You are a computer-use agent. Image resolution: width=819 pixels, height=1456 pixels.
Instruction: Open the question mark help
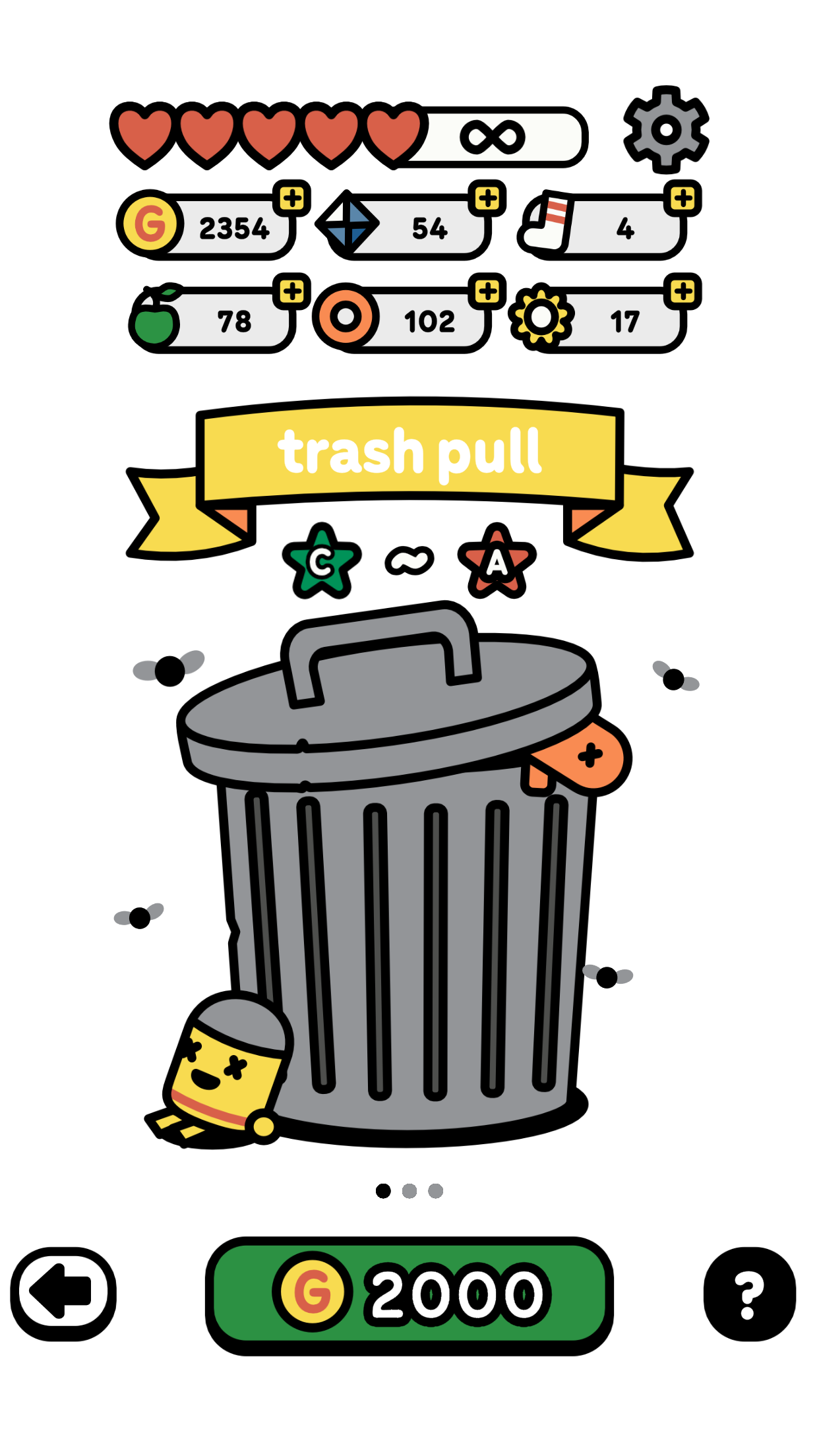coord(749,1293)
